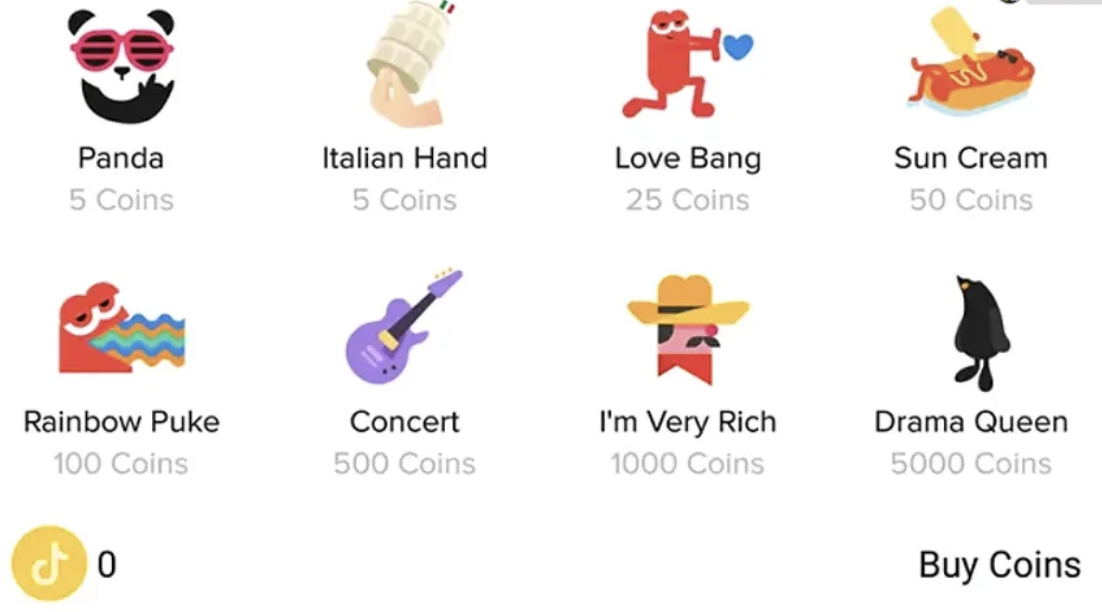The image size is (1102, 612).
Task: Send the Love Bang gift
Action: click(687, 68)
